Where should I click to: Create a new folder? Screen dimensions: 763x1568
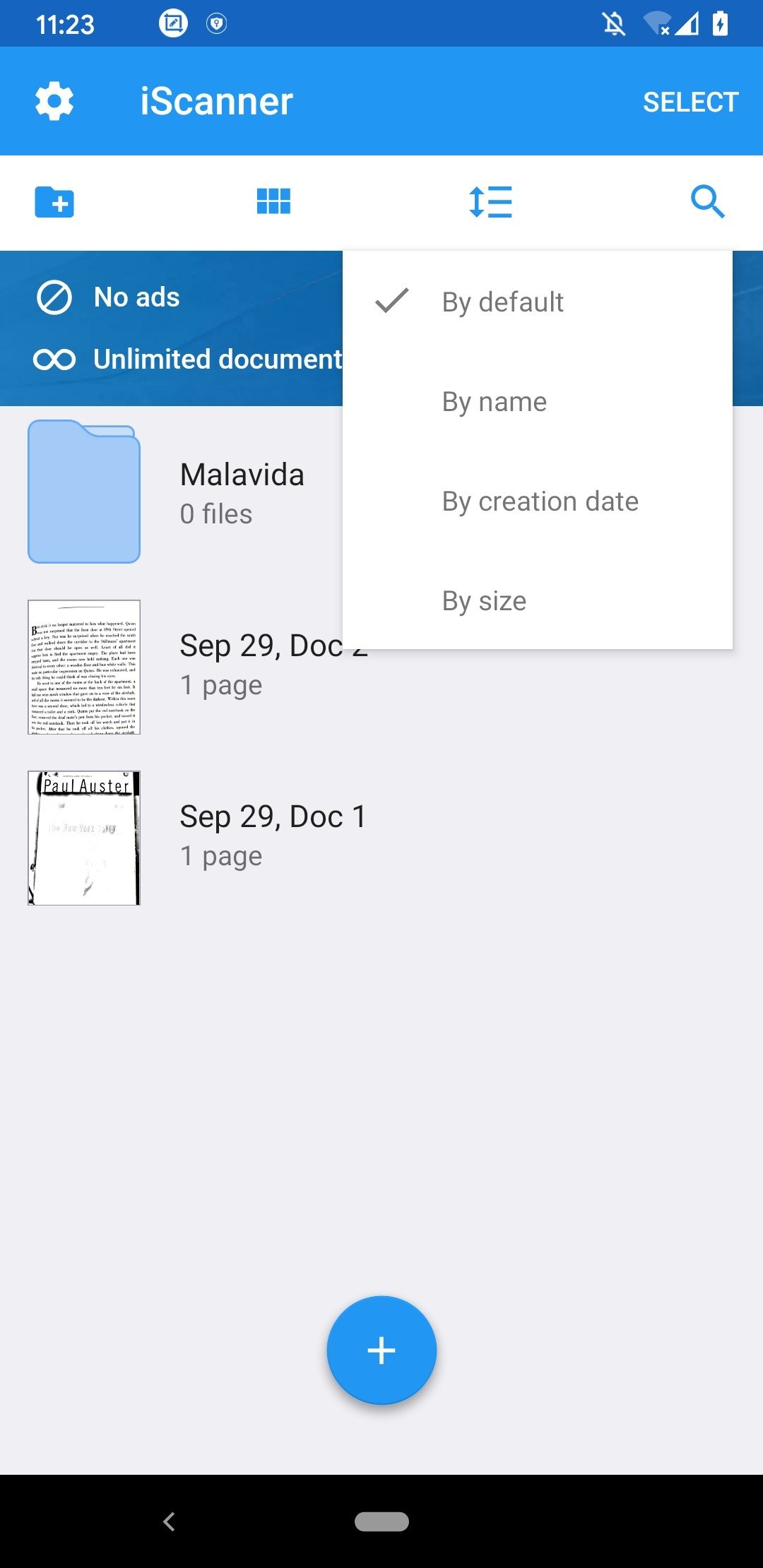click(x=54, y=203)
